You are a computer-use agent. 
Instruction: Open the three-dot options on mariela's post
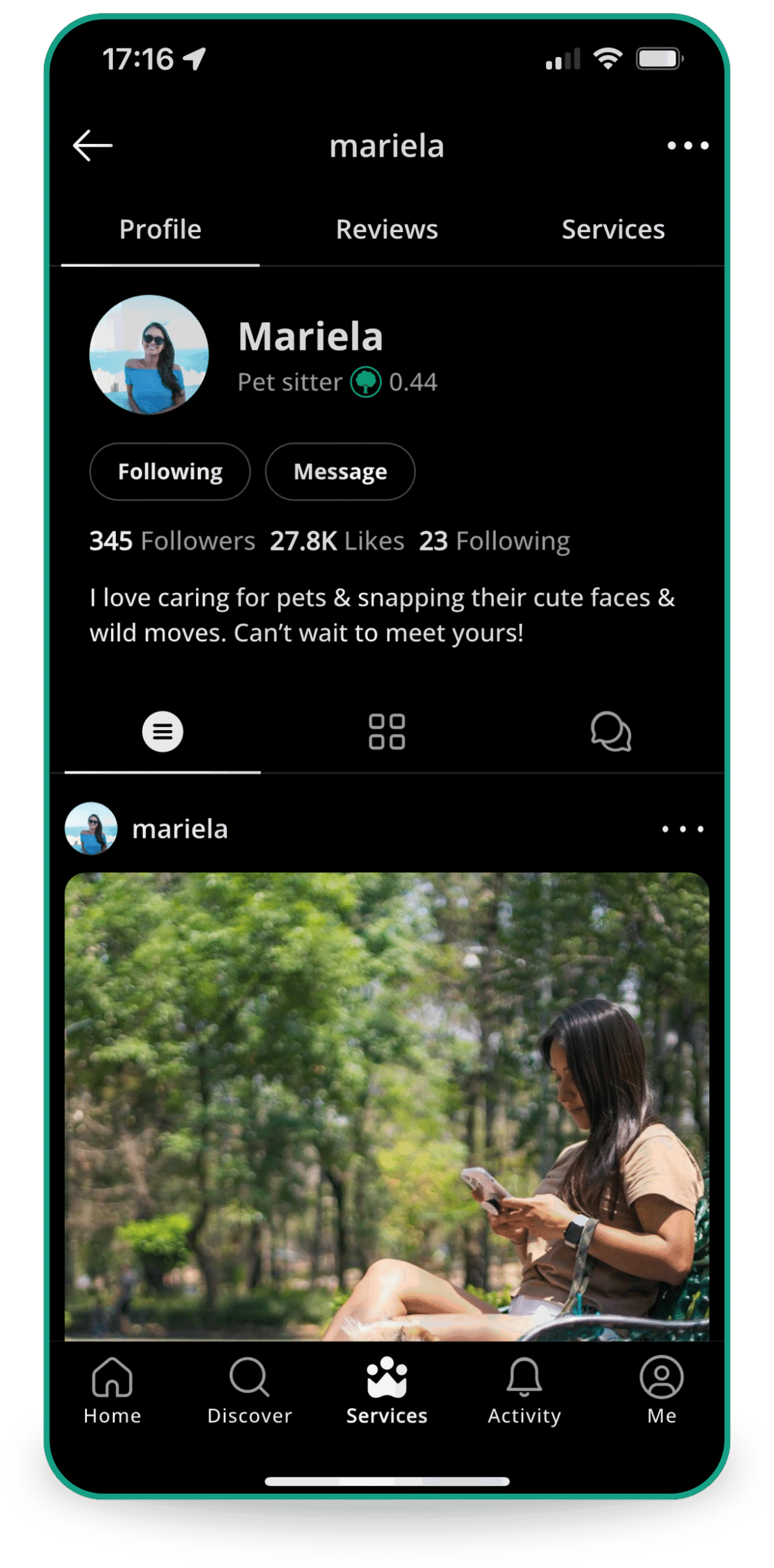click(x=683, y=829)
